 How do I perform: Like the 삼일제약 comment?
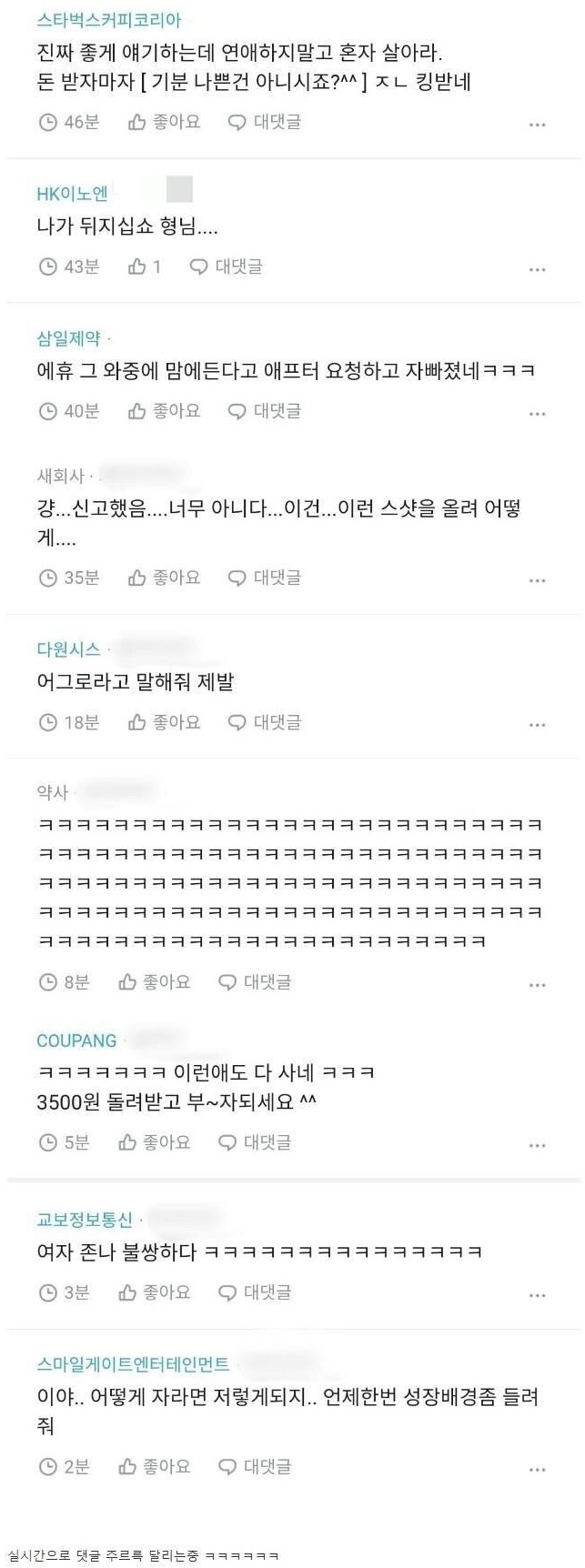pyautogui.click(x=164, y=411)
